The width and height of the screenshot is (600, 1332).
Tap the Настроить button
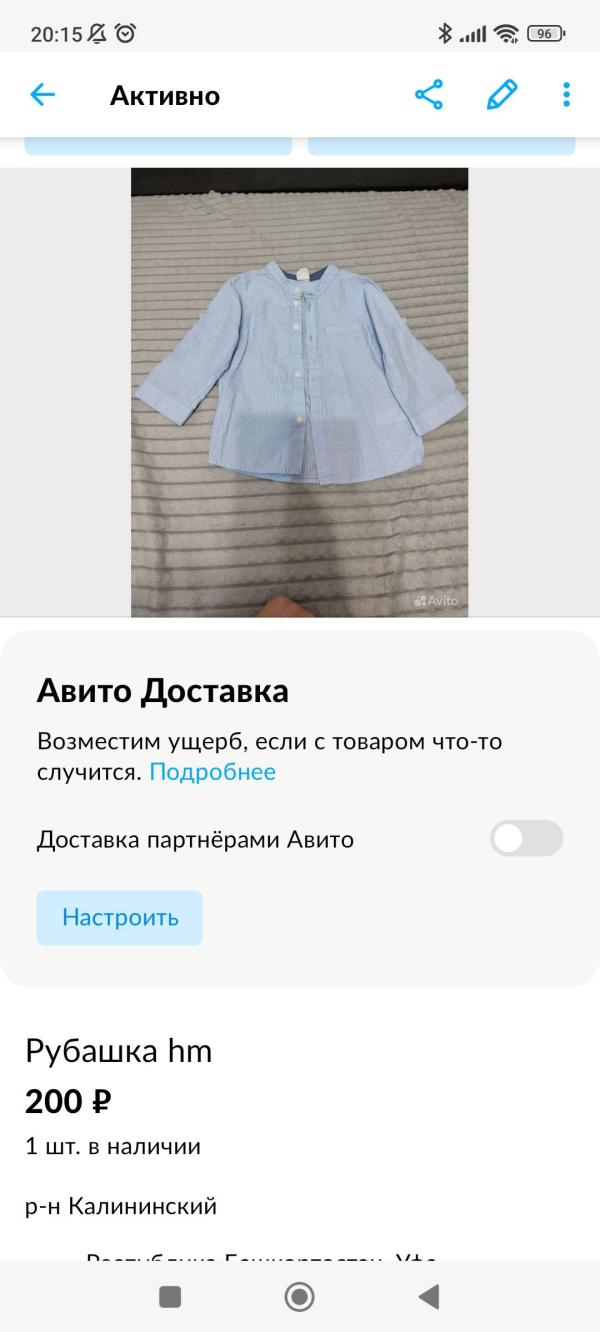(x=120, y=917)
